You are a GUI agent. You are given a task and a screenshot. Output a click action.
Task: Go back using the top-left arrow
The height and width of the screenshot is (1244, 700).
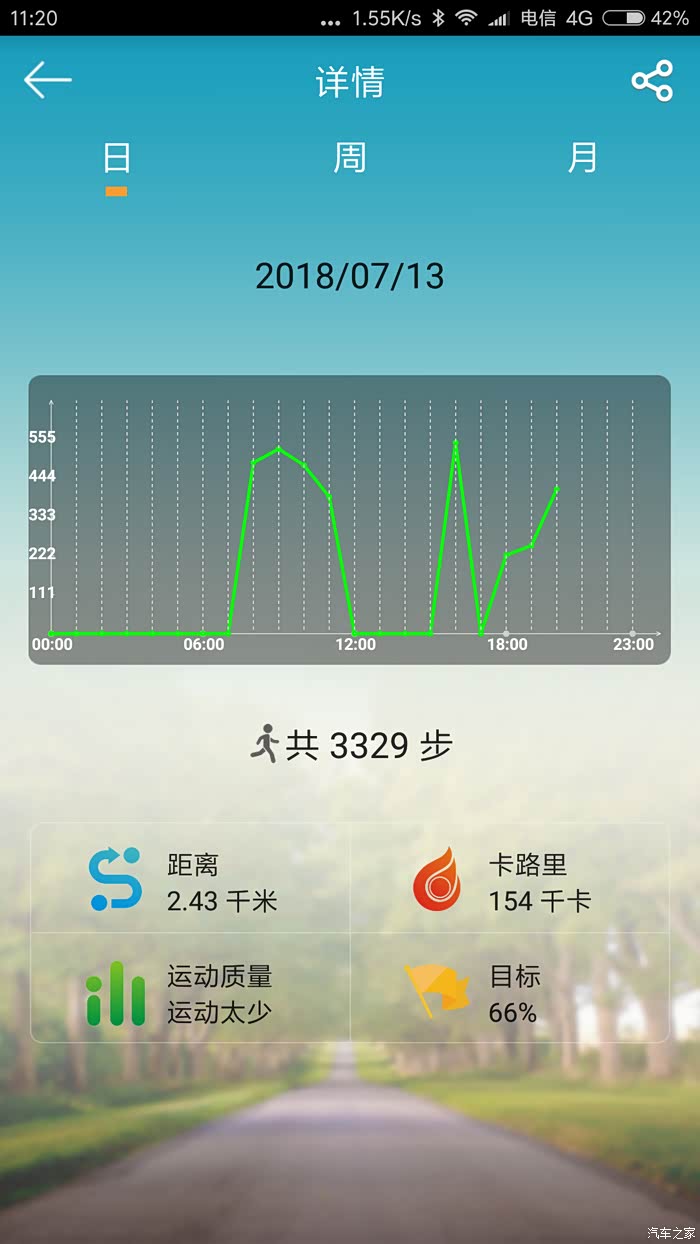[x=48, y=81]
